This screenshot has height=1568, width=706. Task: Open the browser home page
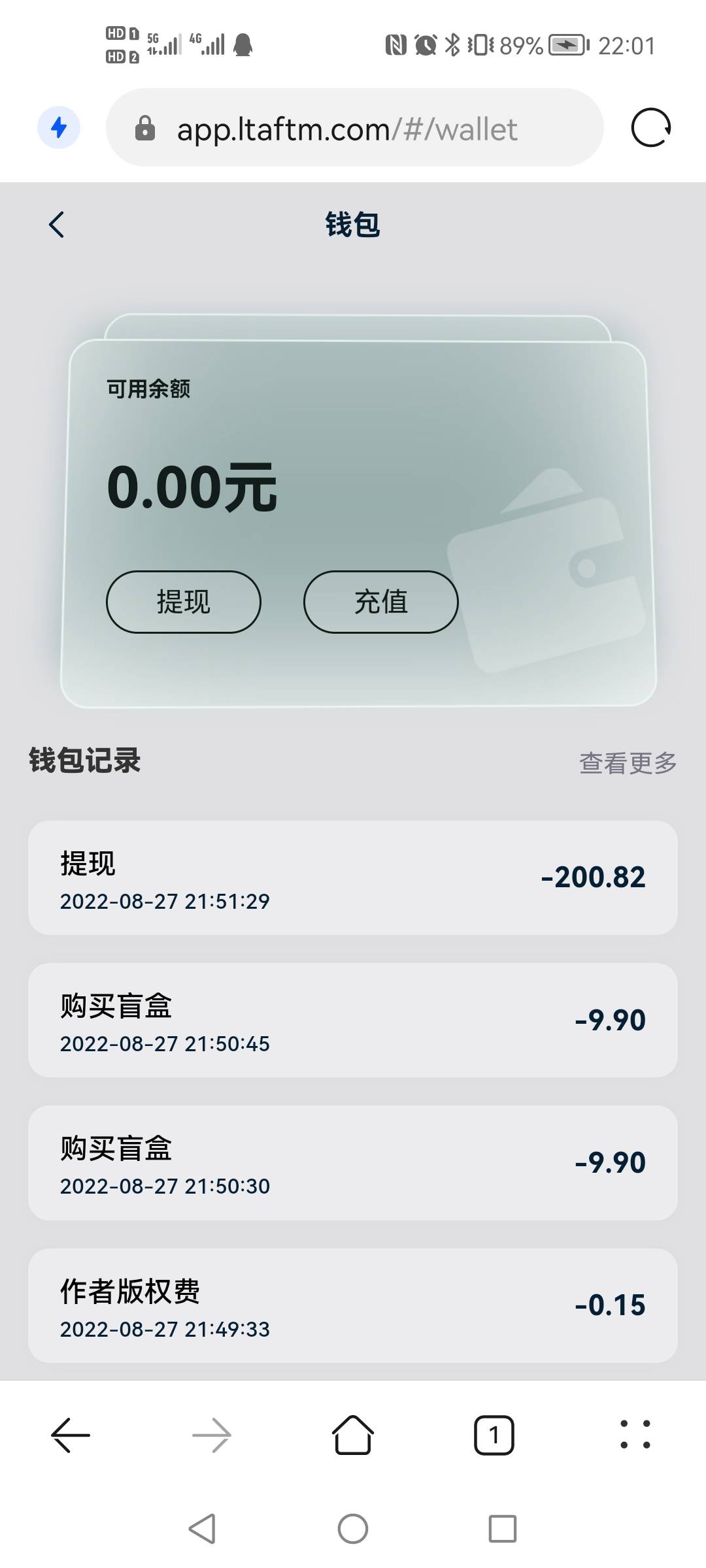353,1435
